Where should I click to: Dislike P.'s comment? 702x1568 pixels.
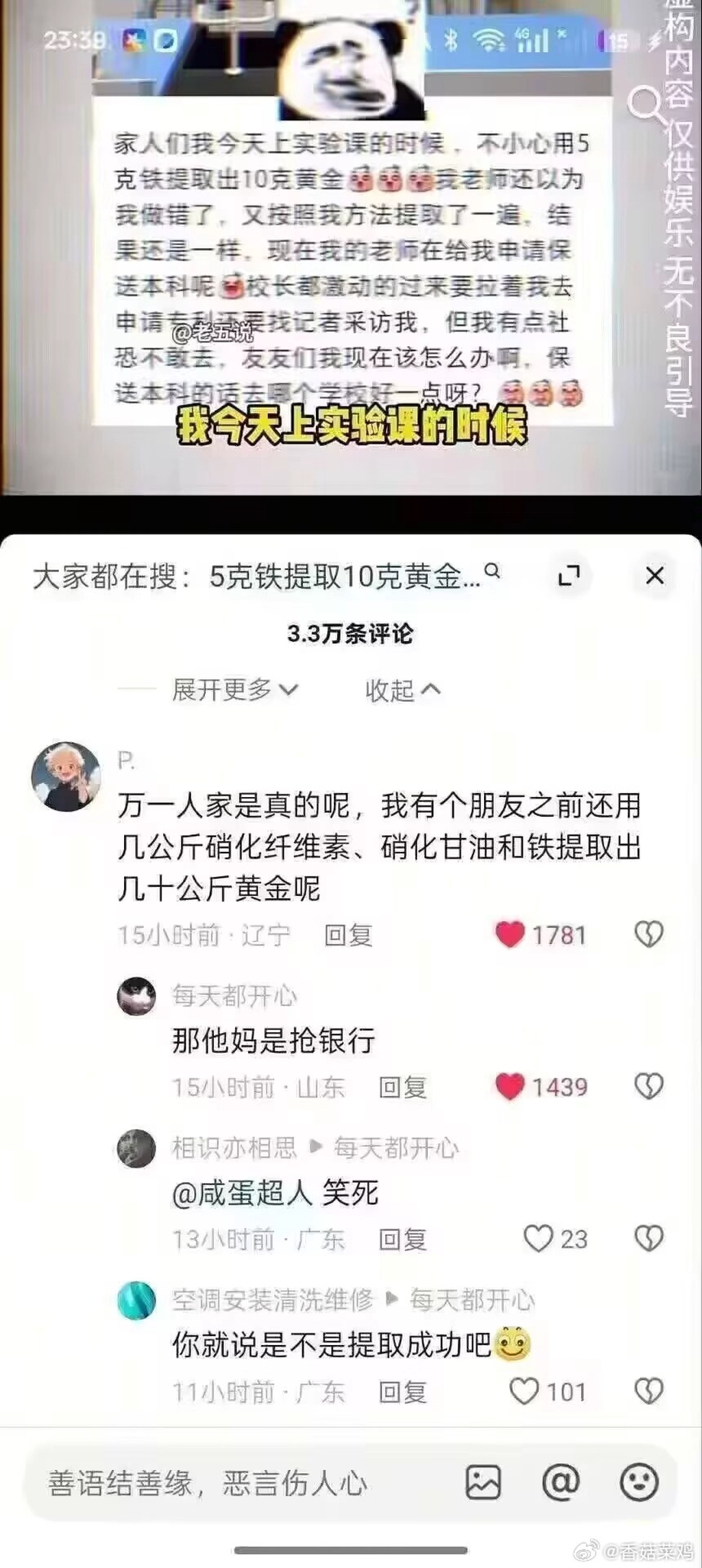tap(649, 934)
